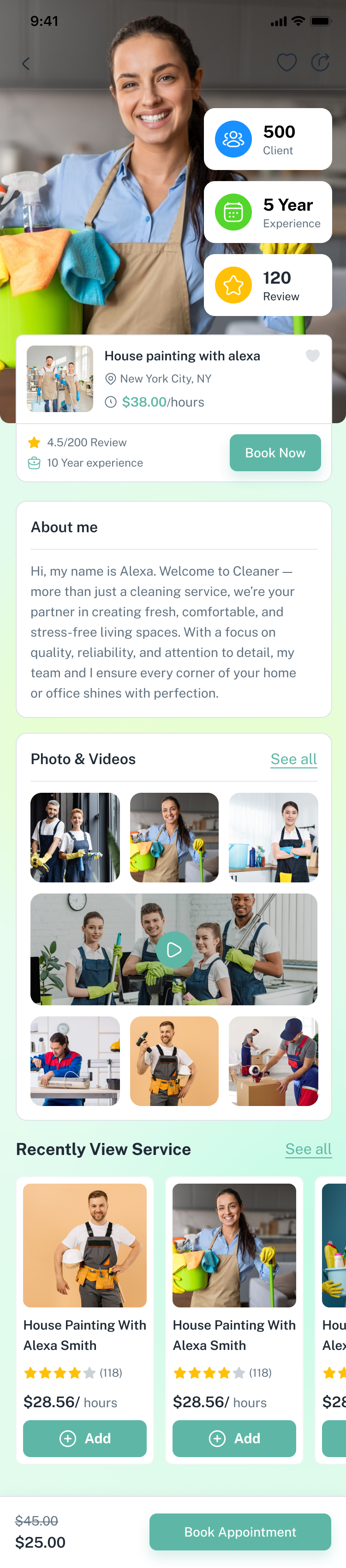
Task: View the photo of woman with crossed arms
Action: point(273,837)
